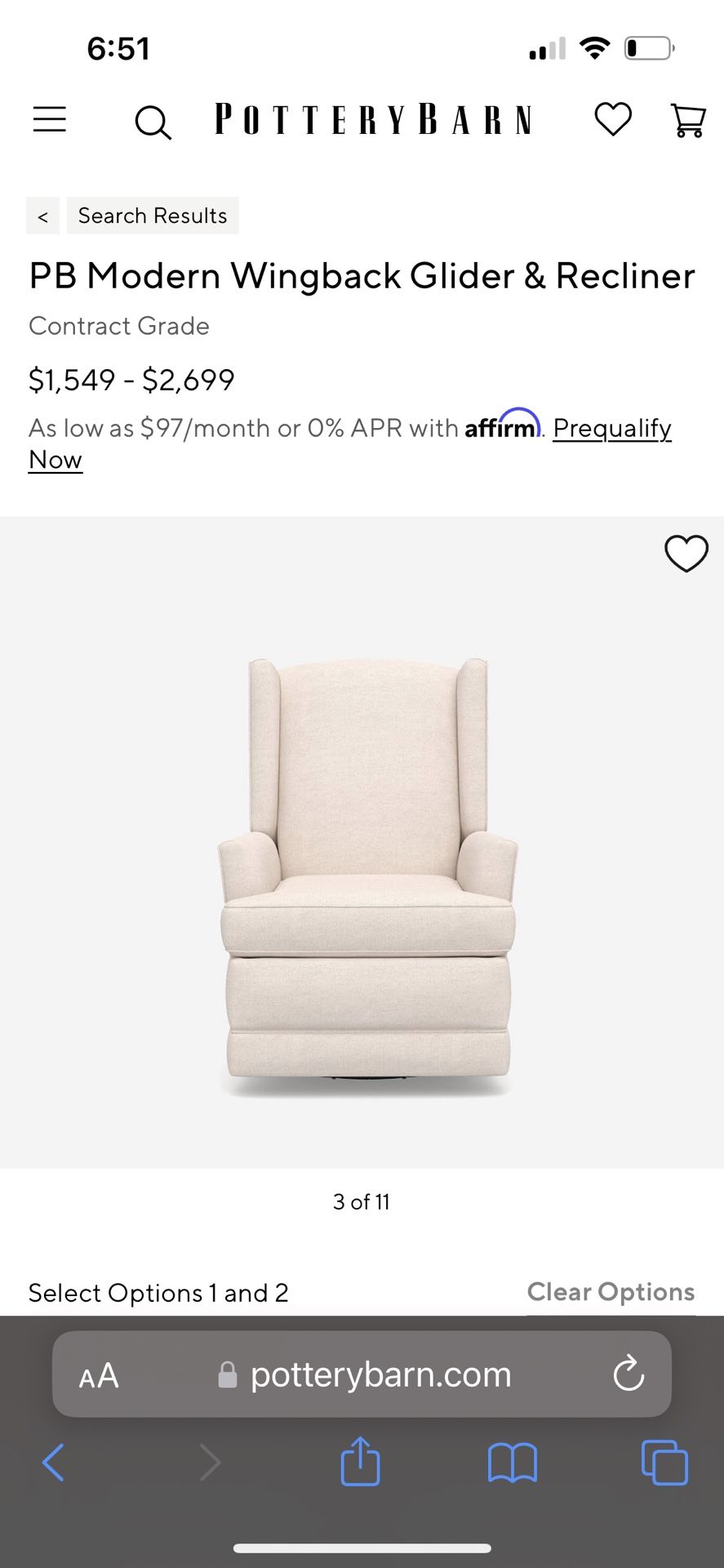Favorite the glider chair with the heart icon

(686, 553)
